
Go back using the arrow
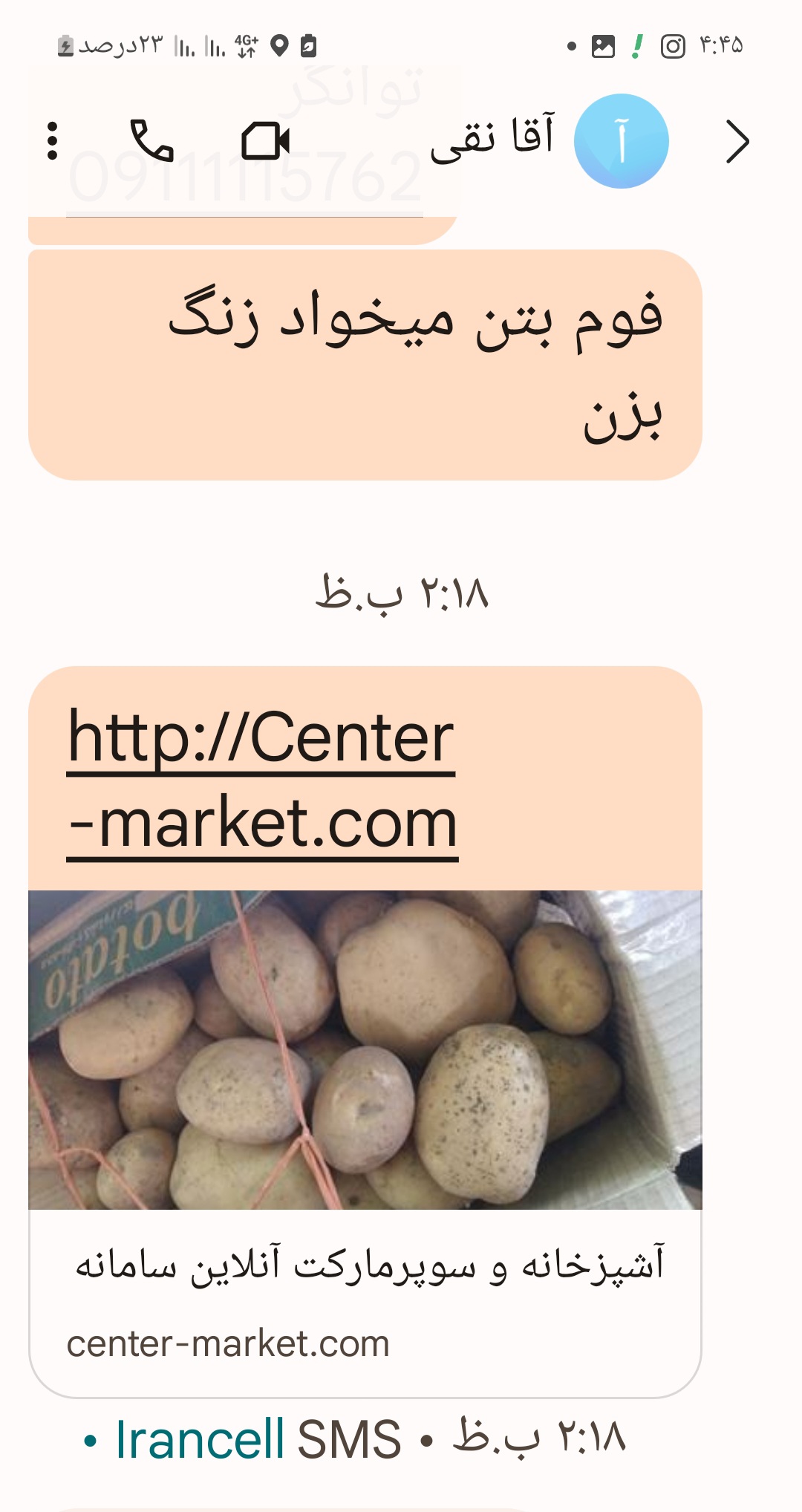[x=737, y=141]
